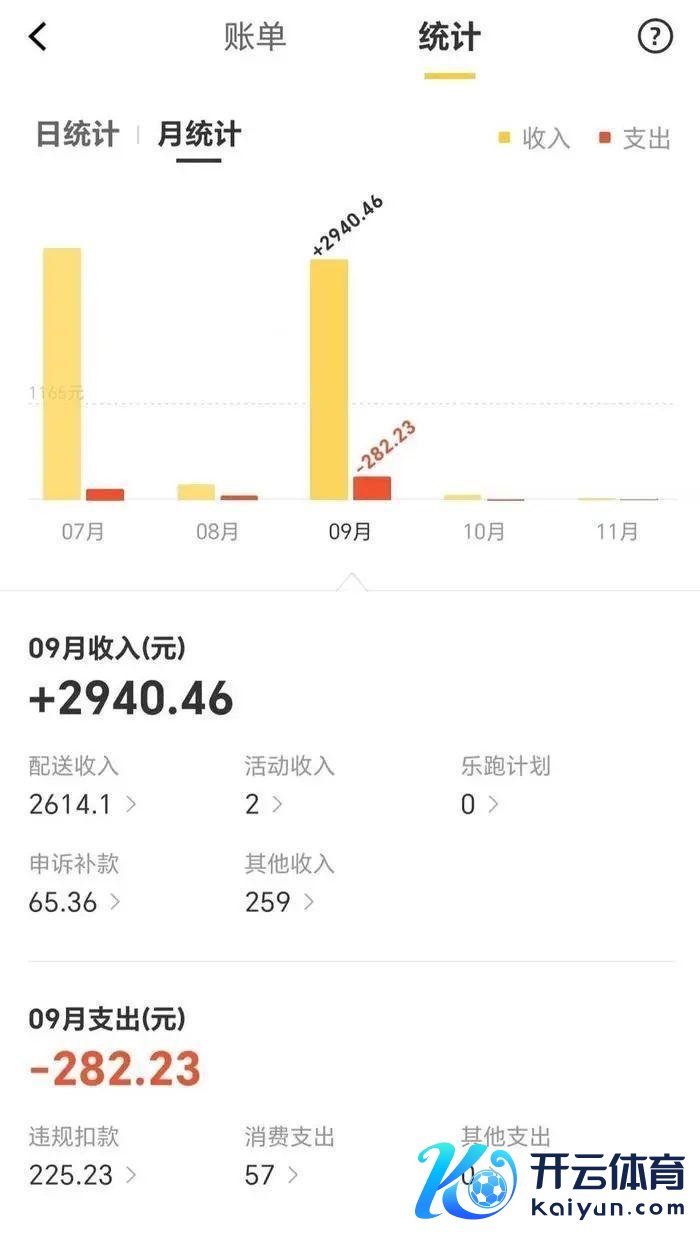The width and height of the screenshot is (700, 1241).
Task: Open 消费支出 57 details
Action: (271, 1174)
